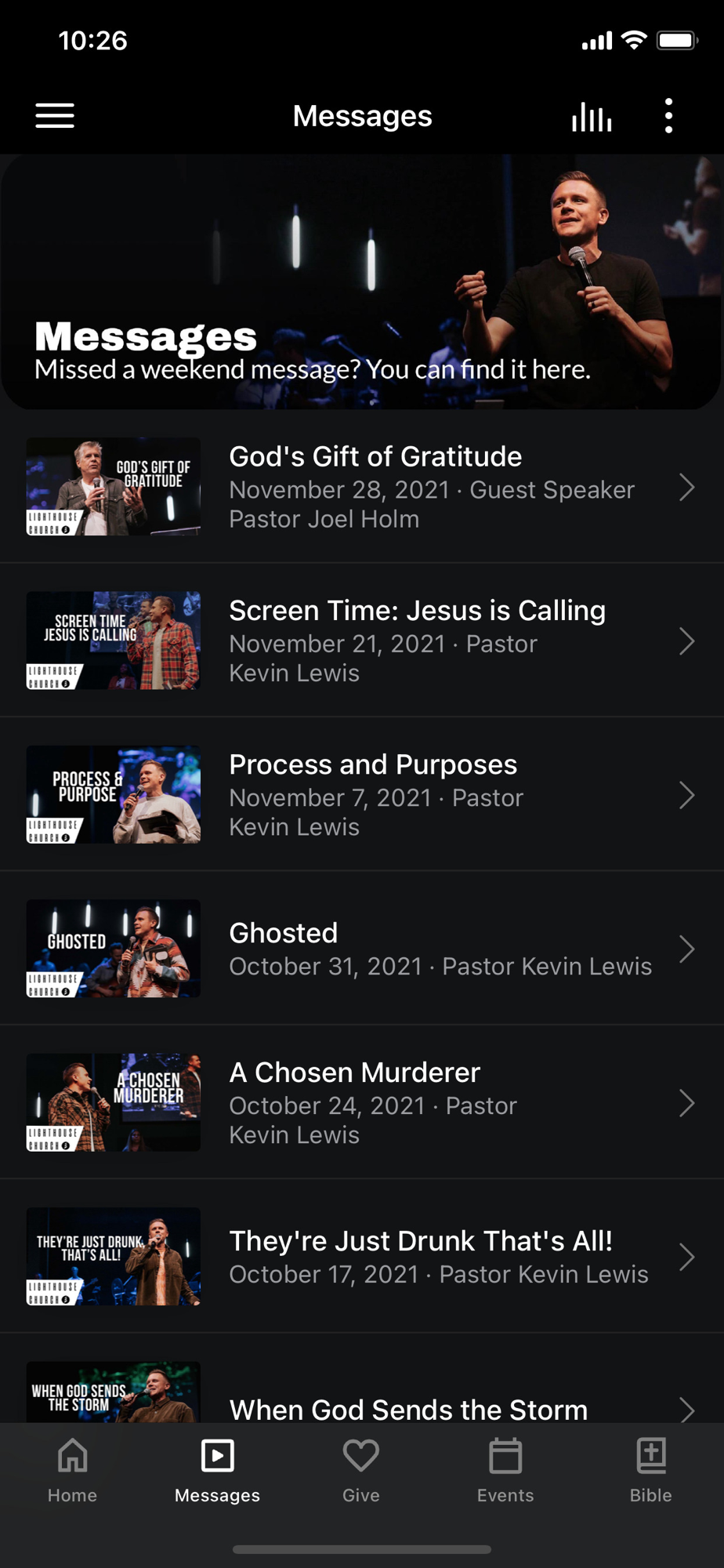View A Chosen Murderer message

click(362, 1102)
